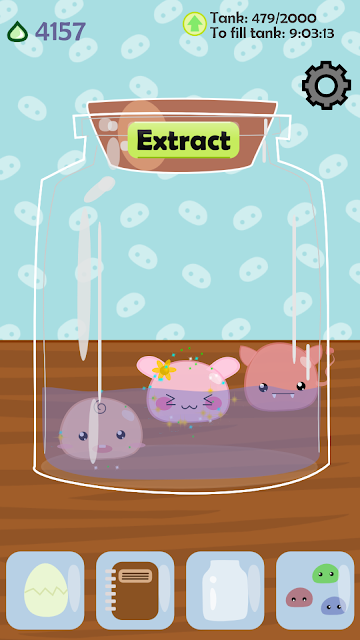
Task: Open the brown notebook journal
Action: [x=135, y=590]
